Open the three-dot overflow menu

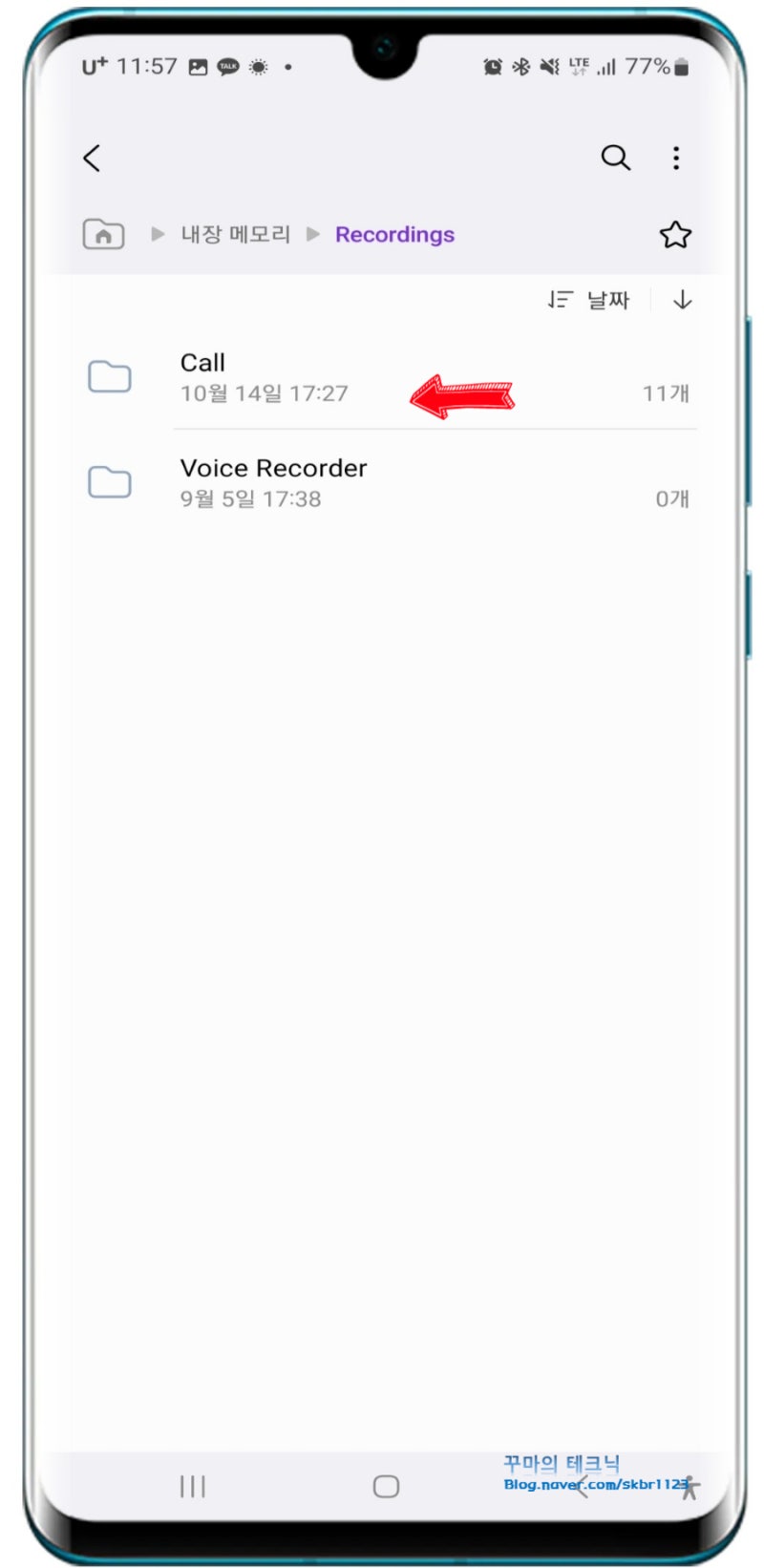(x=676, y=158)
